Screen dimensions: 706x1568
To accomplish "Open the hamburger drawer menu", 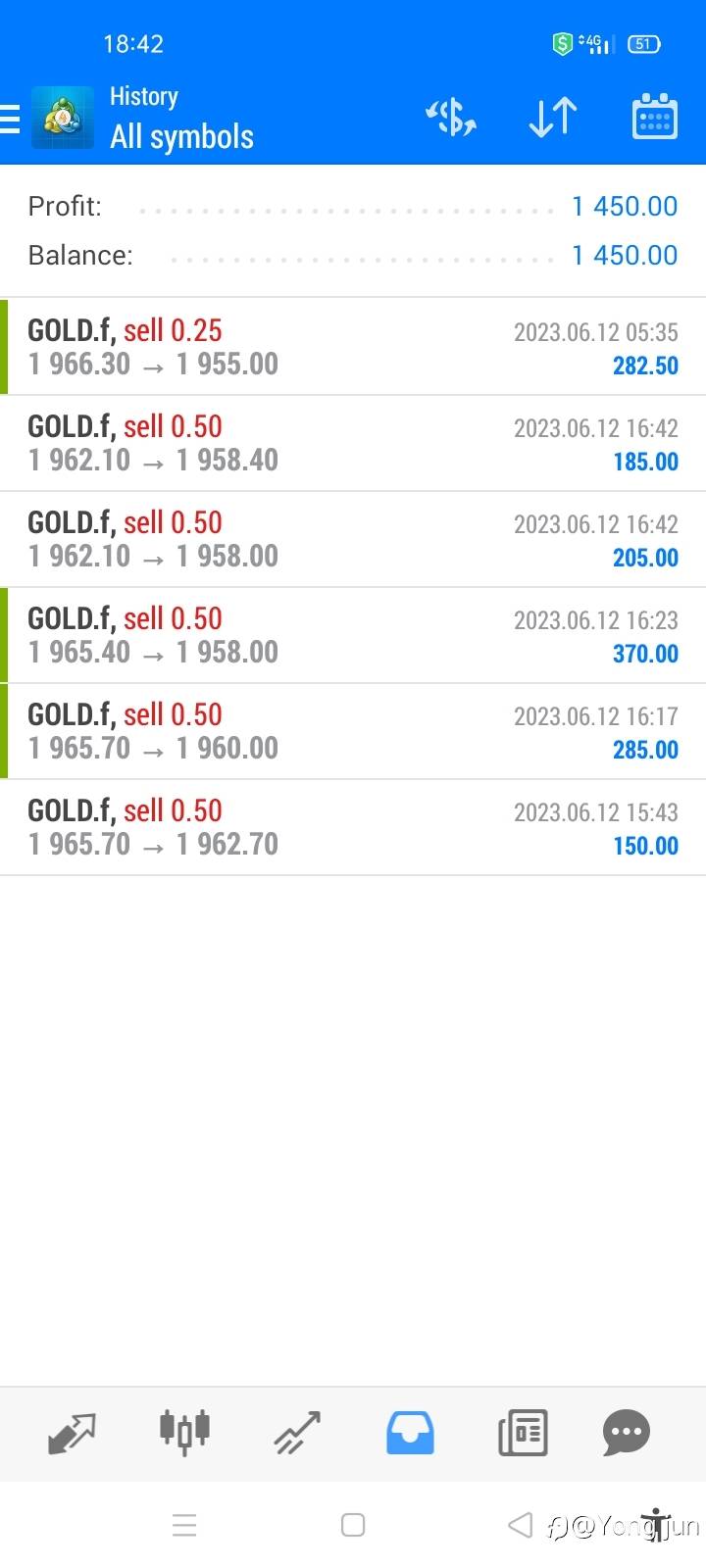I will (12, 119).
